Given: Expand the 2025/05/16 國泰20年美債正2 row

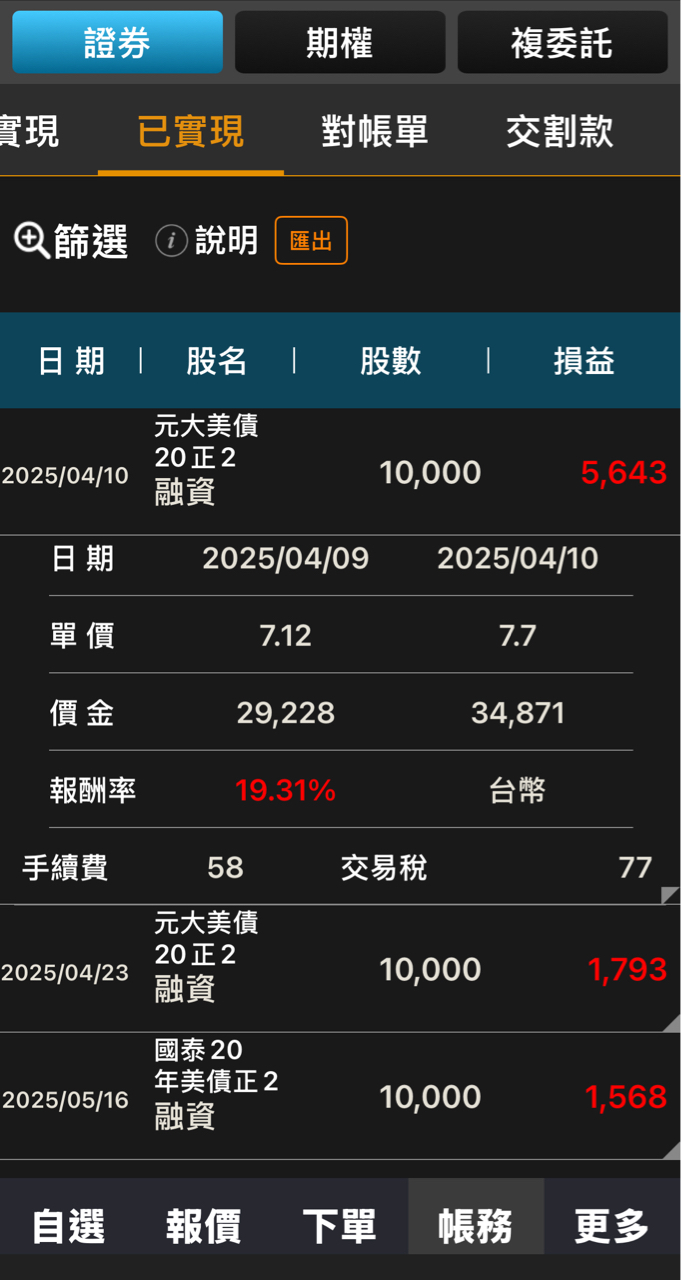Looking at the screenshot, I should 340,1097.
